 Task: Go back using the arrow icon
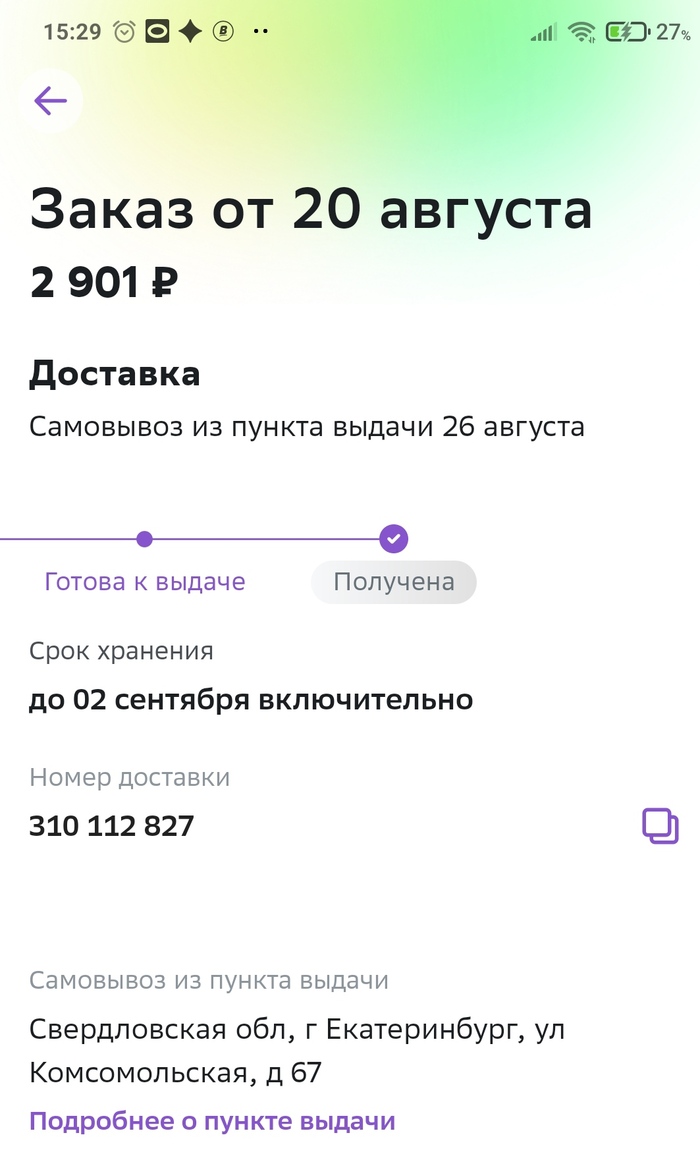50,101
